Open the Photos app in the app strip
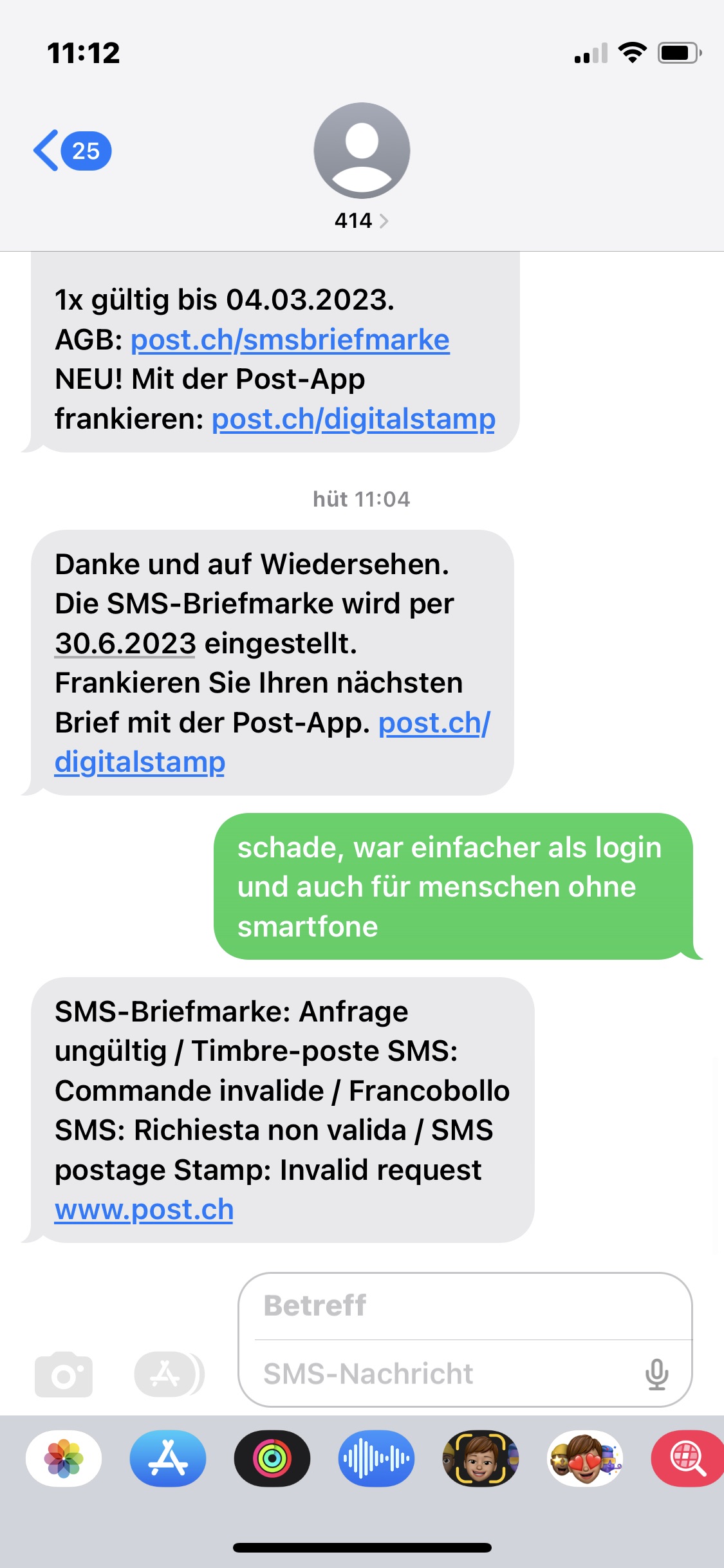724x1568 pixels. click(x=64, y=1459)
